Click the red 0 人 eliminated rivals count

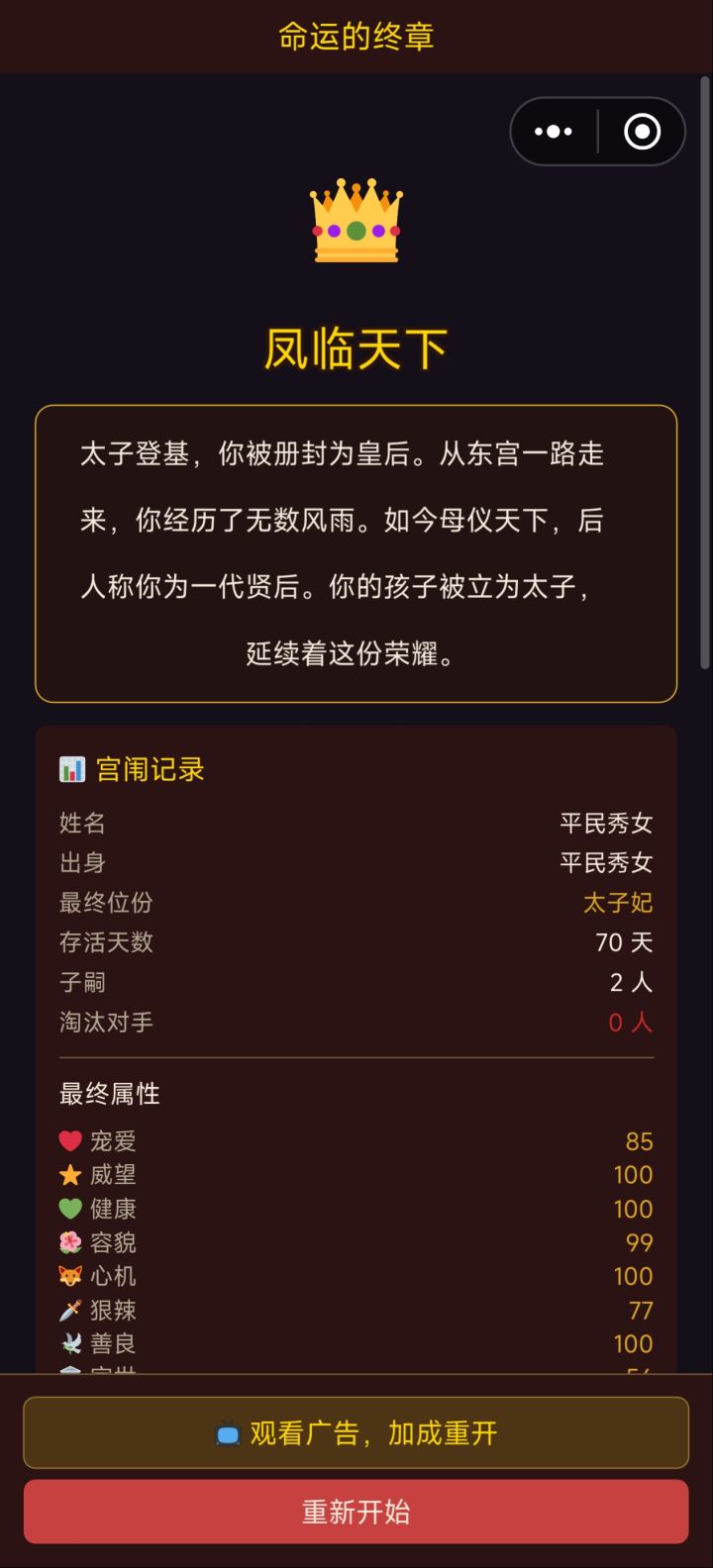(631, 1022)
